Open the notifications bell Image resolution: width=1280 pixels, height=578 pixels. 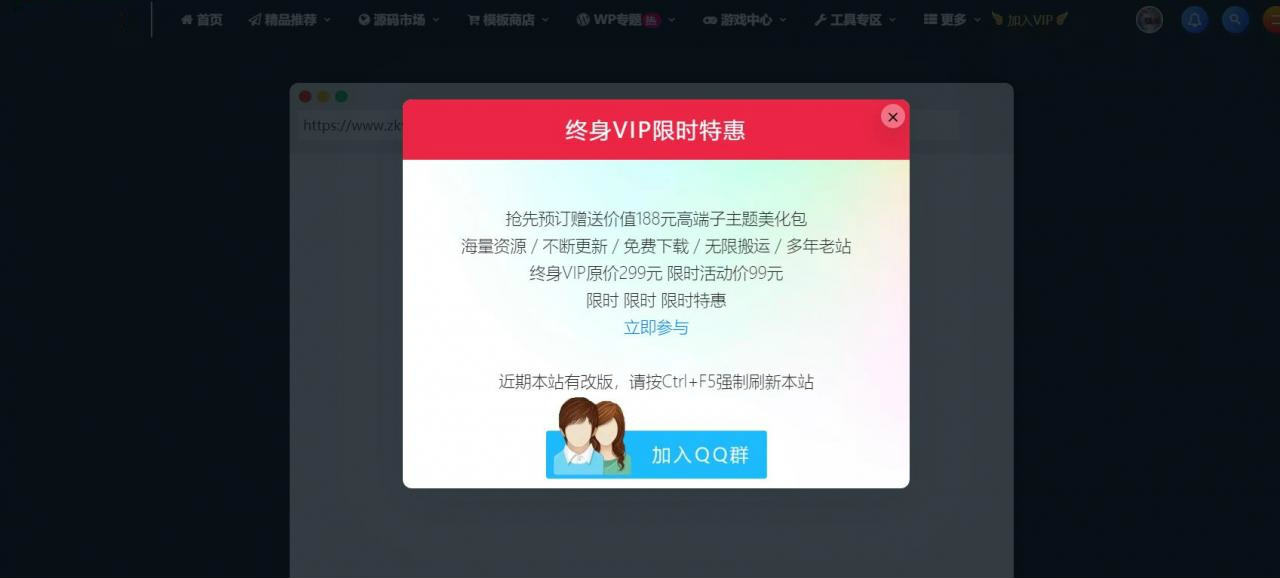pyautogui.click(x=1194, y=19)
